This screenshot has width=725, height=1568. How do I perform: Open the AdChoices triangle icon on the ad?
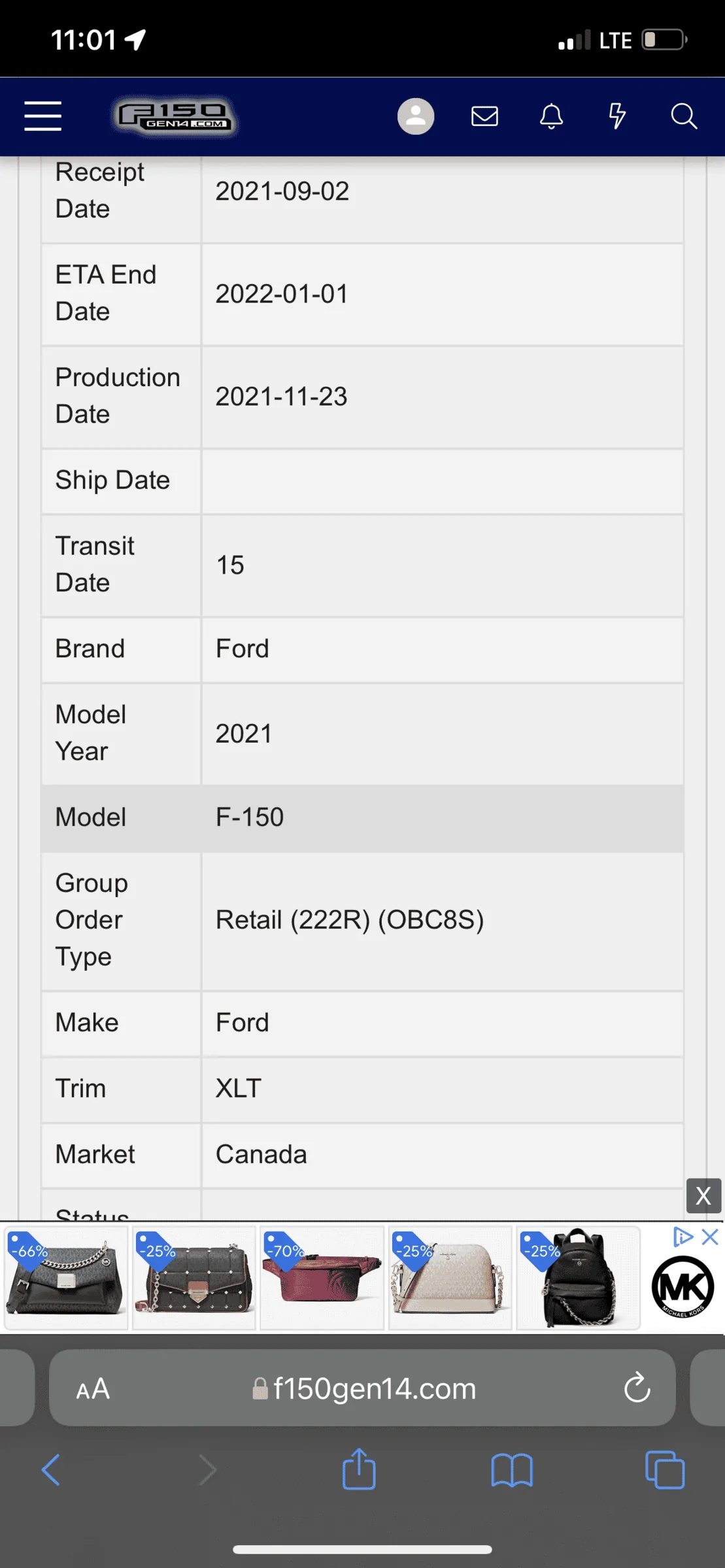684,1237
